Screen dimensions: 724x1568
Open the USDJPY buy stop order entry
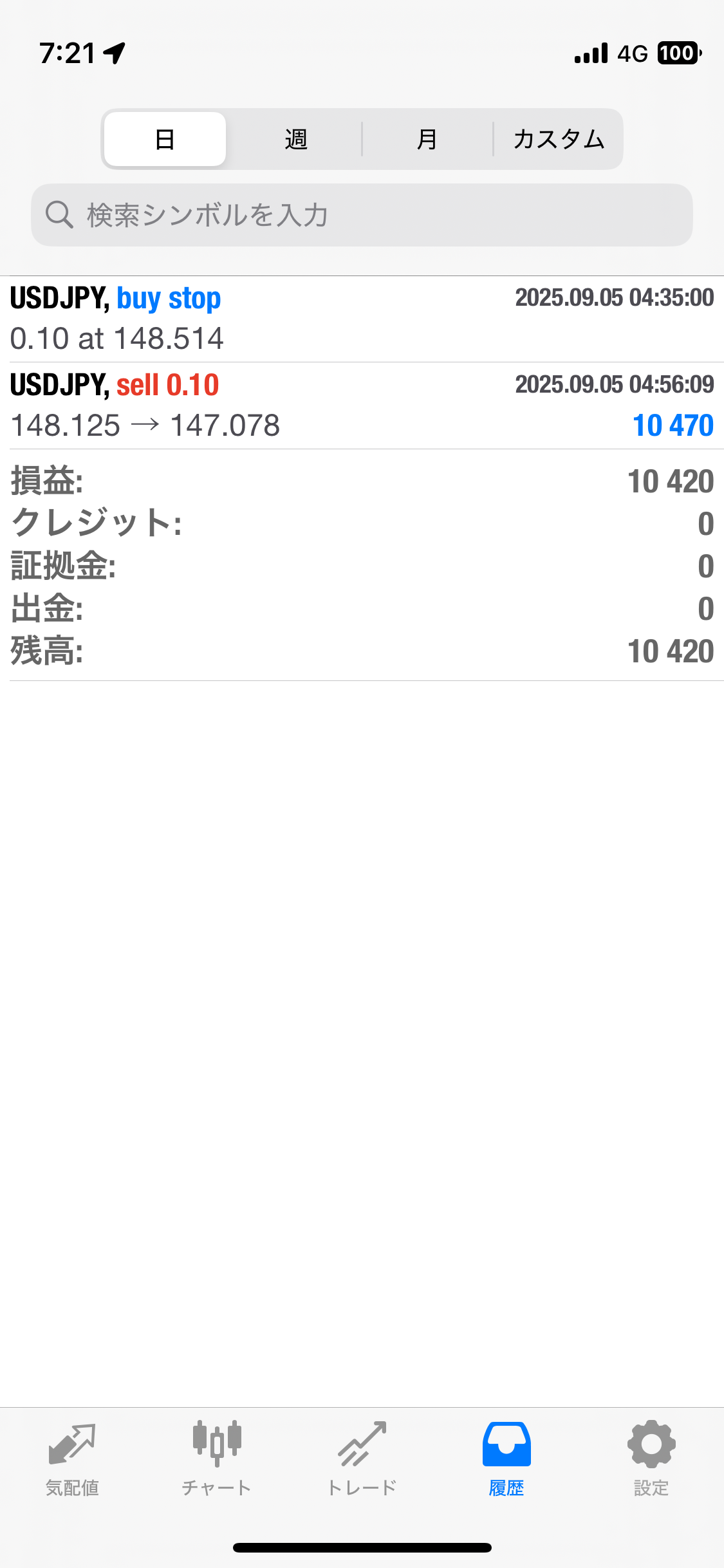tap(362, 319)
